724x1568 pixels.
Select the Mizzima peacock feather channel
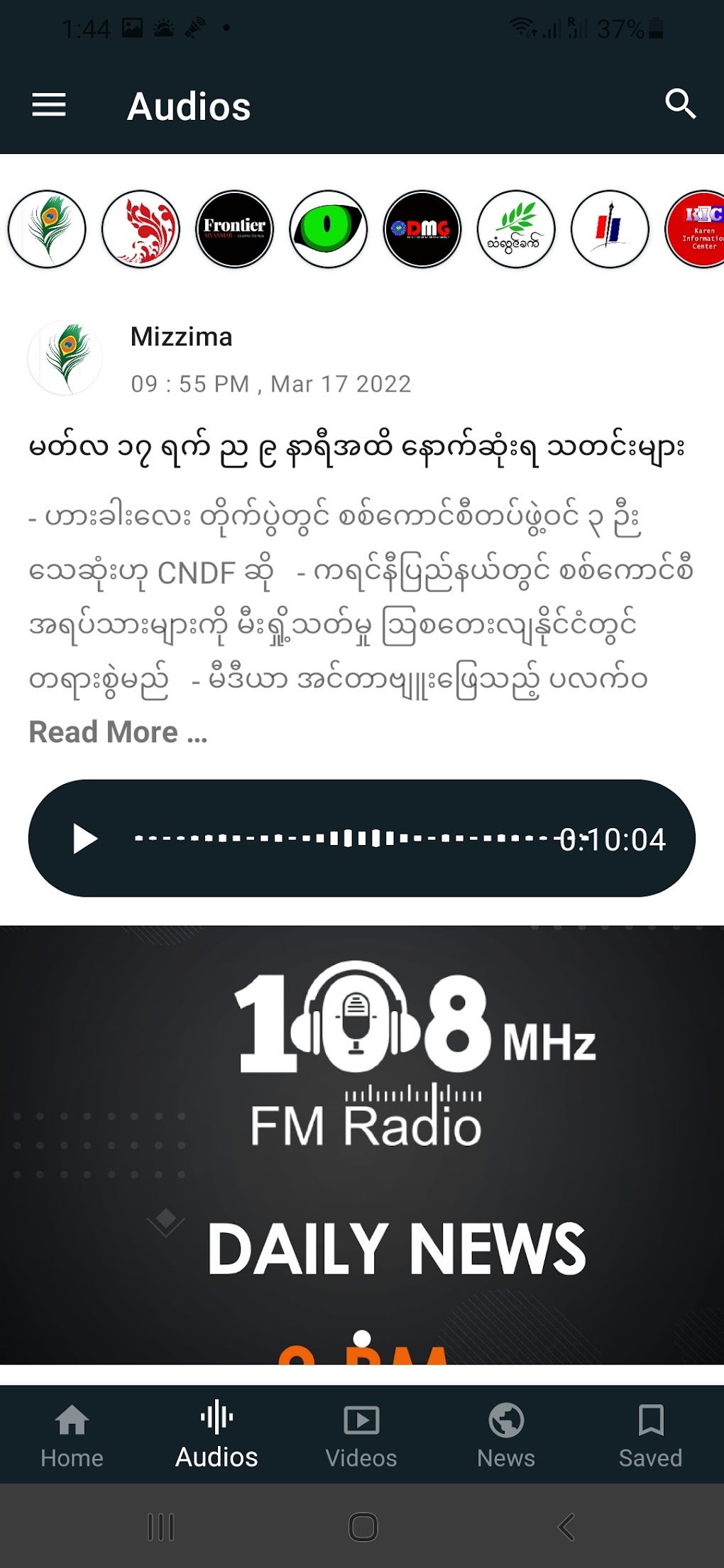pyautogui.click(x=47, y=229)
